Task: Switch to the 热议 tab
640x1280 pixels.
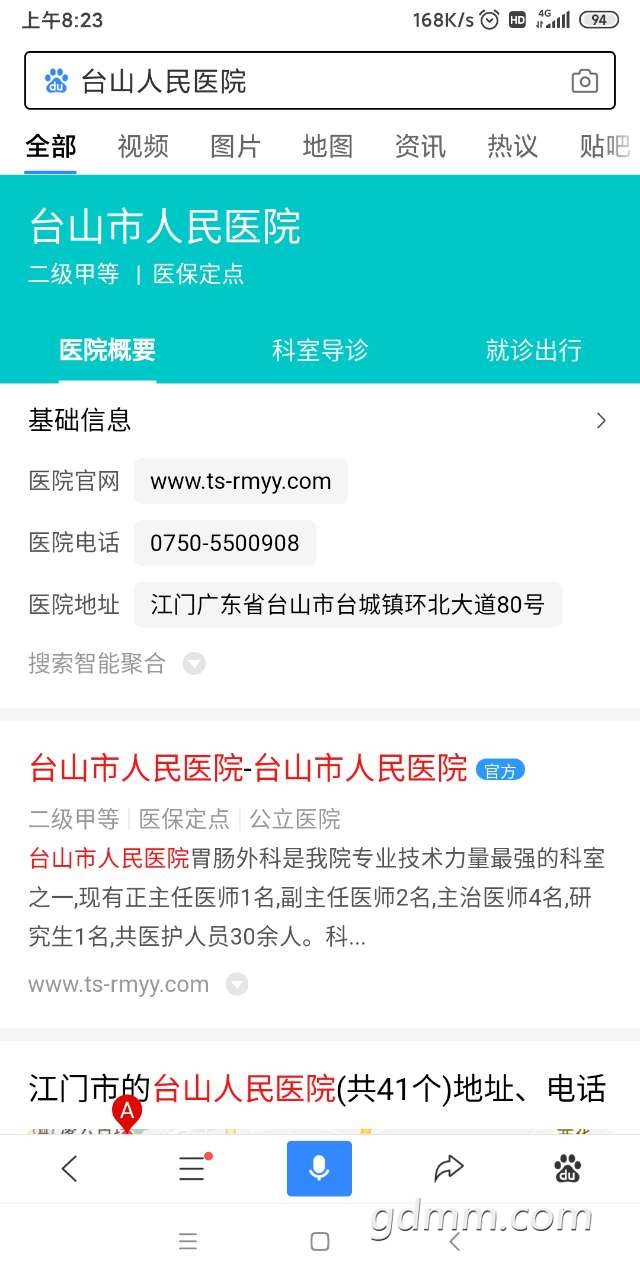Action: tap(512, 146)
